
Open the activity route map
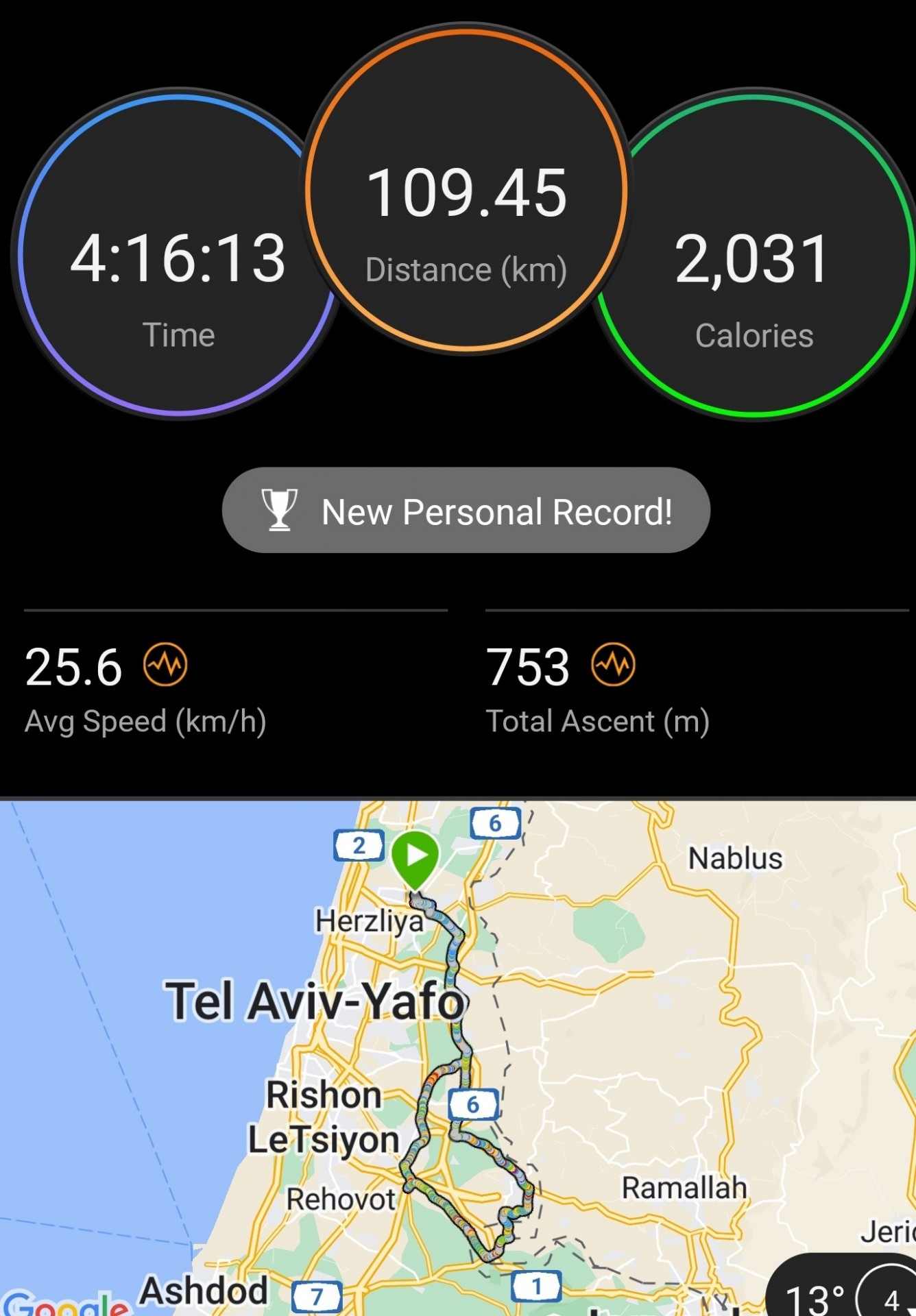pyautogui.click(x=458, y=1058)
